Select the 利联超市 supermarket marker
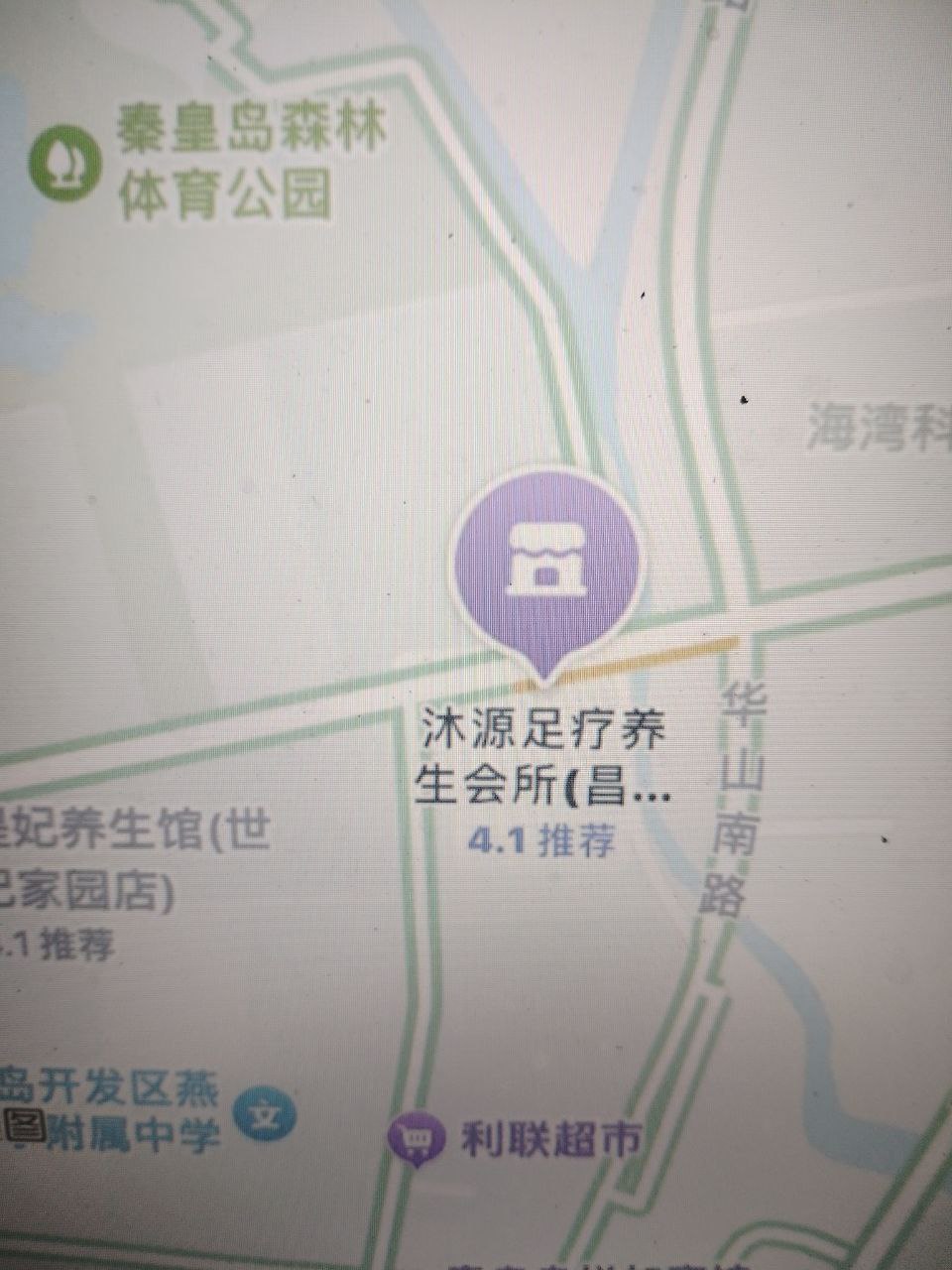The height and width of the screenshot is (1270, 952). (417, 1140)
